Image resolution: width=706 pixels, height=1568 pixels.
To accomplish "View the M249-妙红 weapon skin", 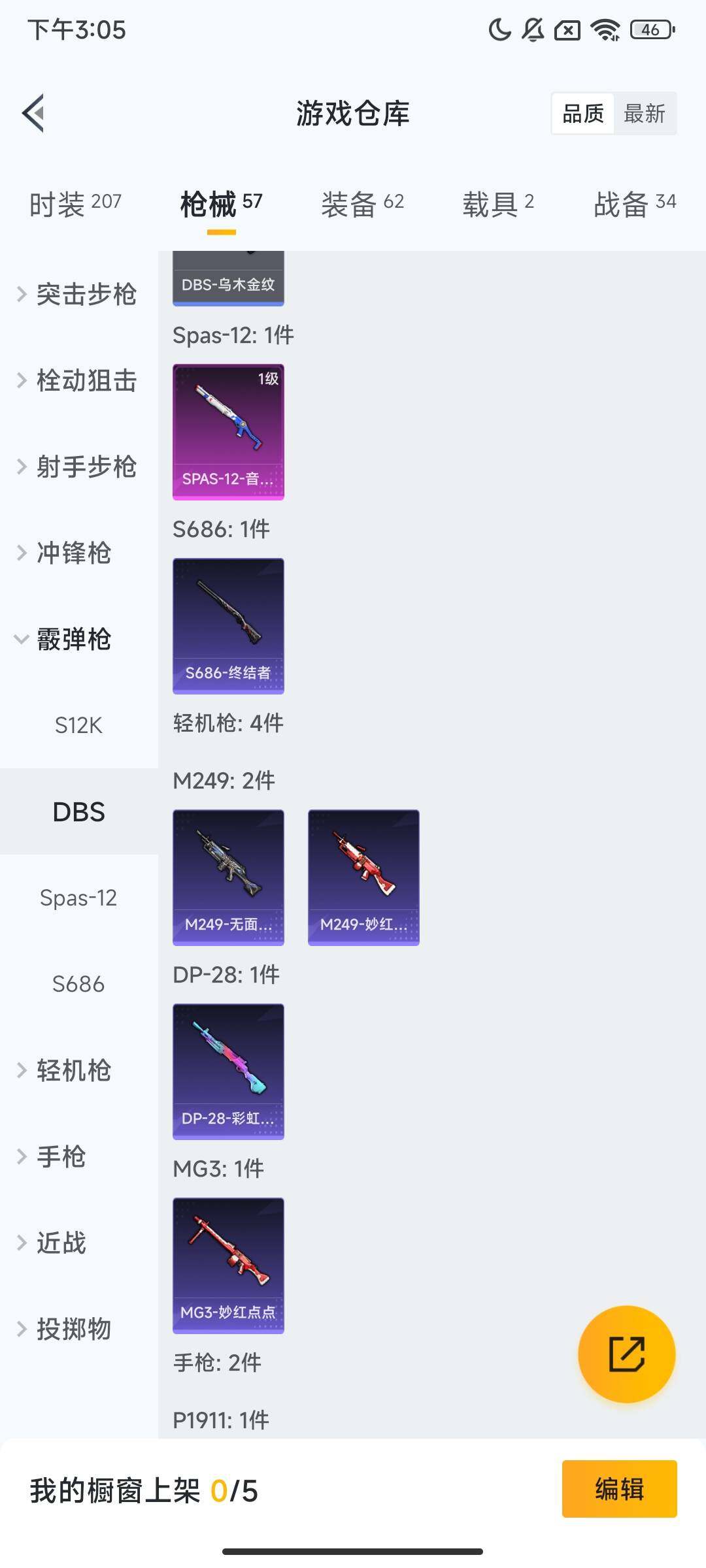I will (x=363, y=875).
